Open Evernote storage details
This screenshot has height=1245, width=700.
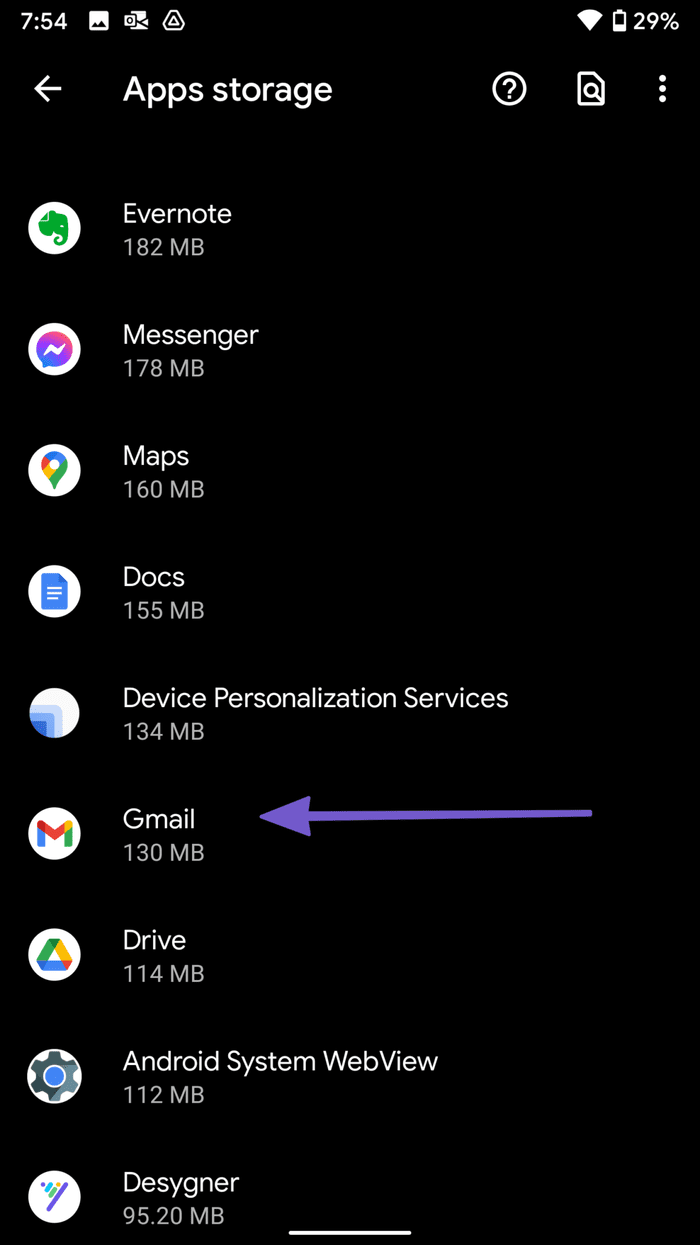point(350,229)
